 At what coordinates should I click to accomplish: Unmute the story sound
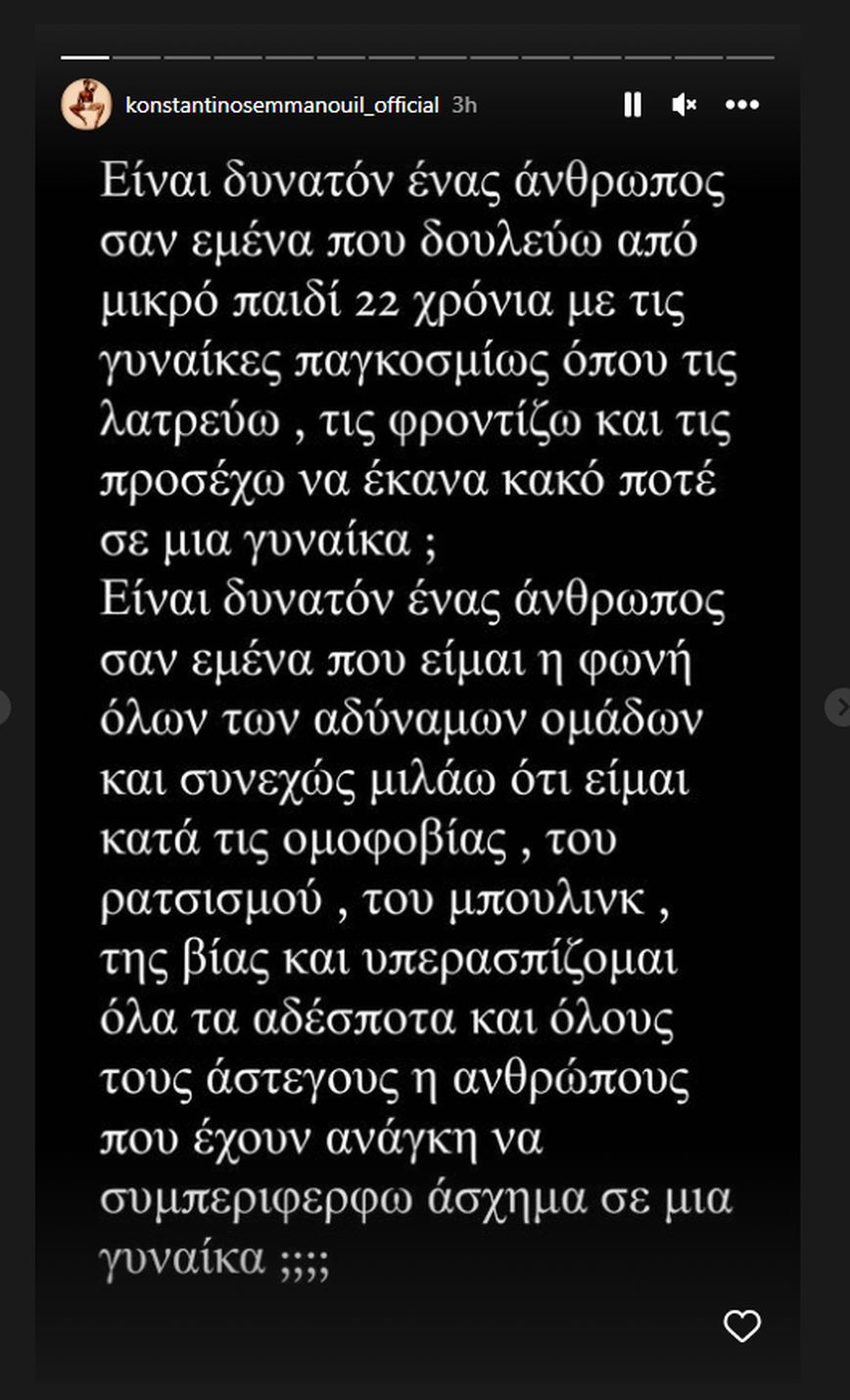click(684, 105)
